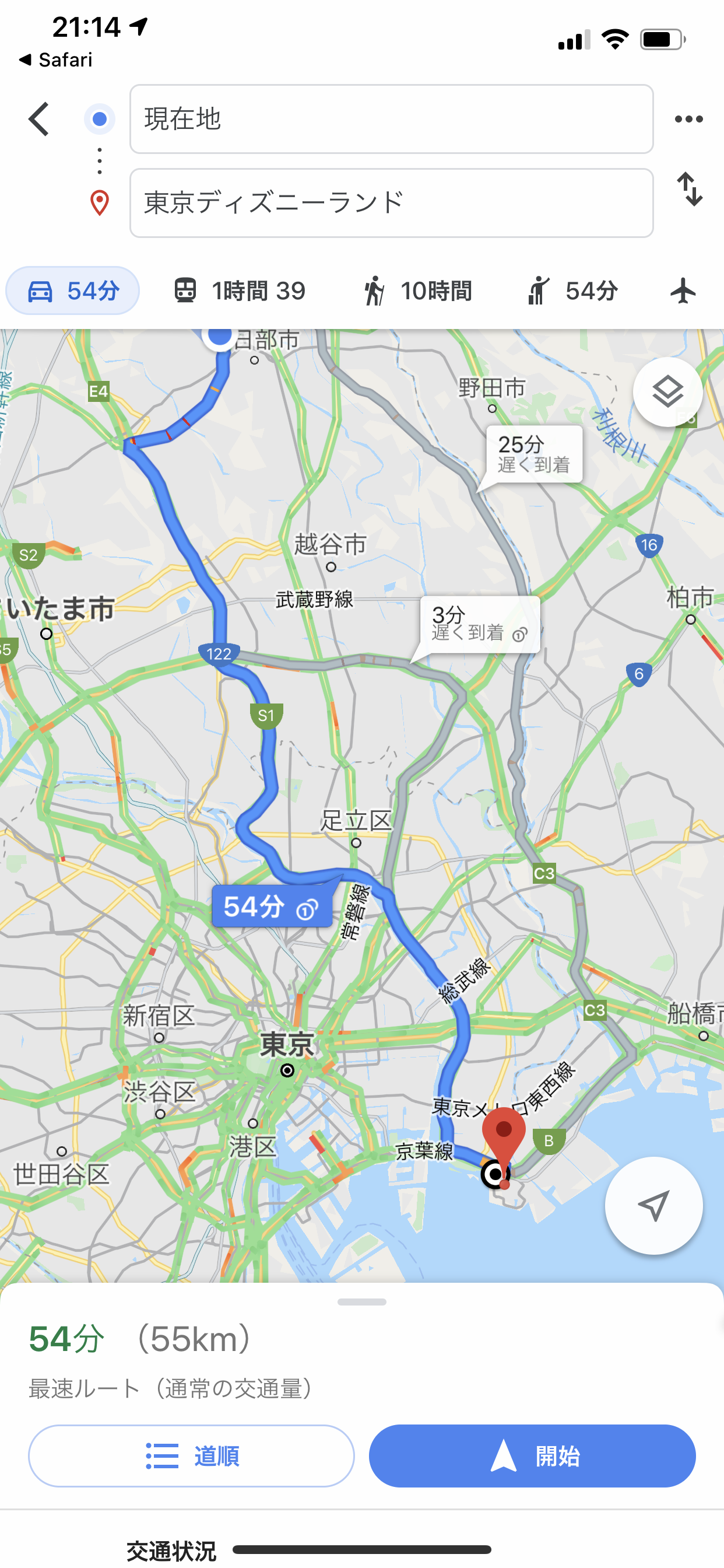Viewport: 724px width, 1568px height.
Task: Return to Safari via status bar link
Action: coord(55,60)
